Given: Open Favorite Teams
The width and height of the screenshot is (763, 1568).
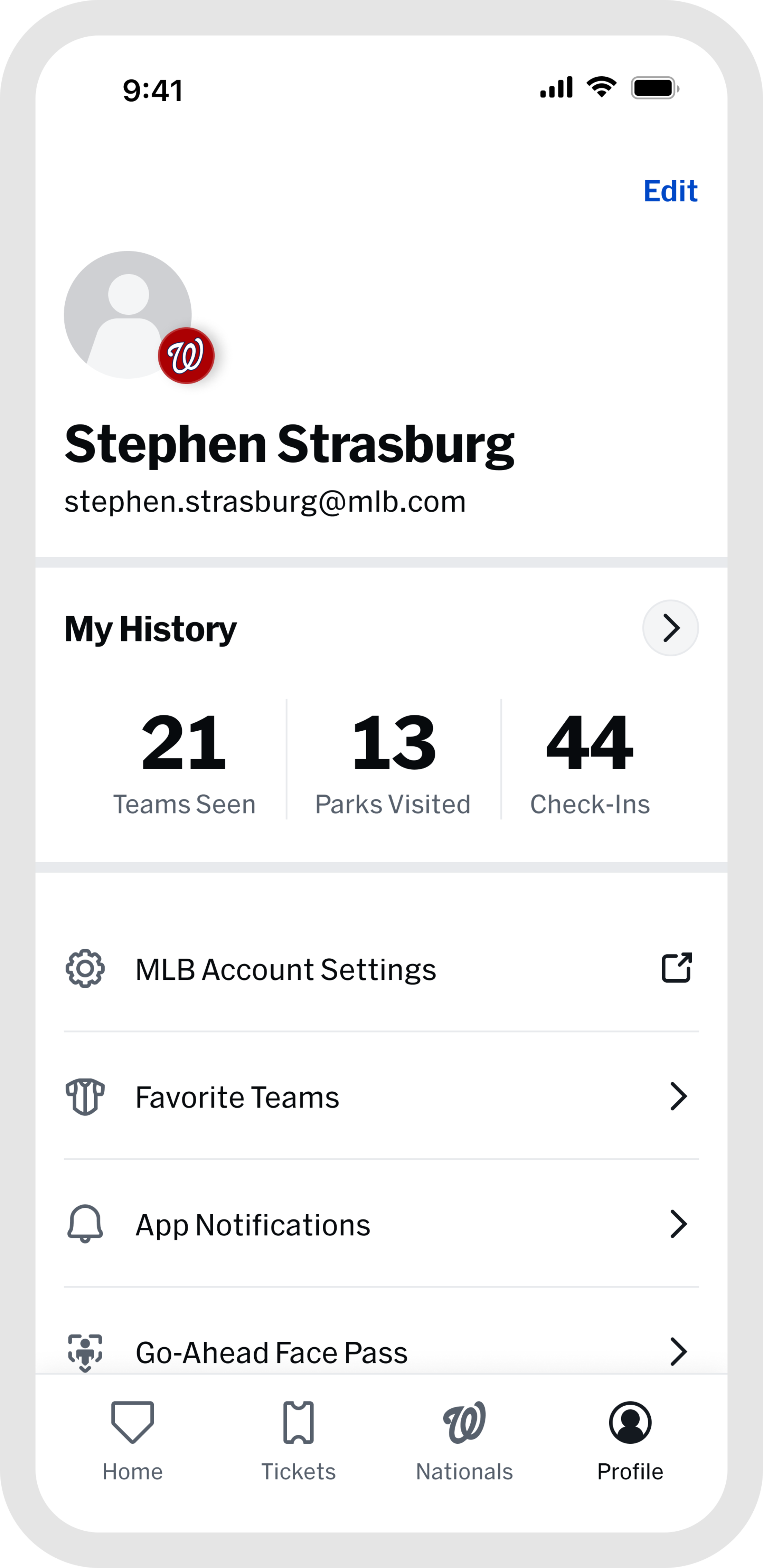Looking at the screenshot, I should (381, 1097).
